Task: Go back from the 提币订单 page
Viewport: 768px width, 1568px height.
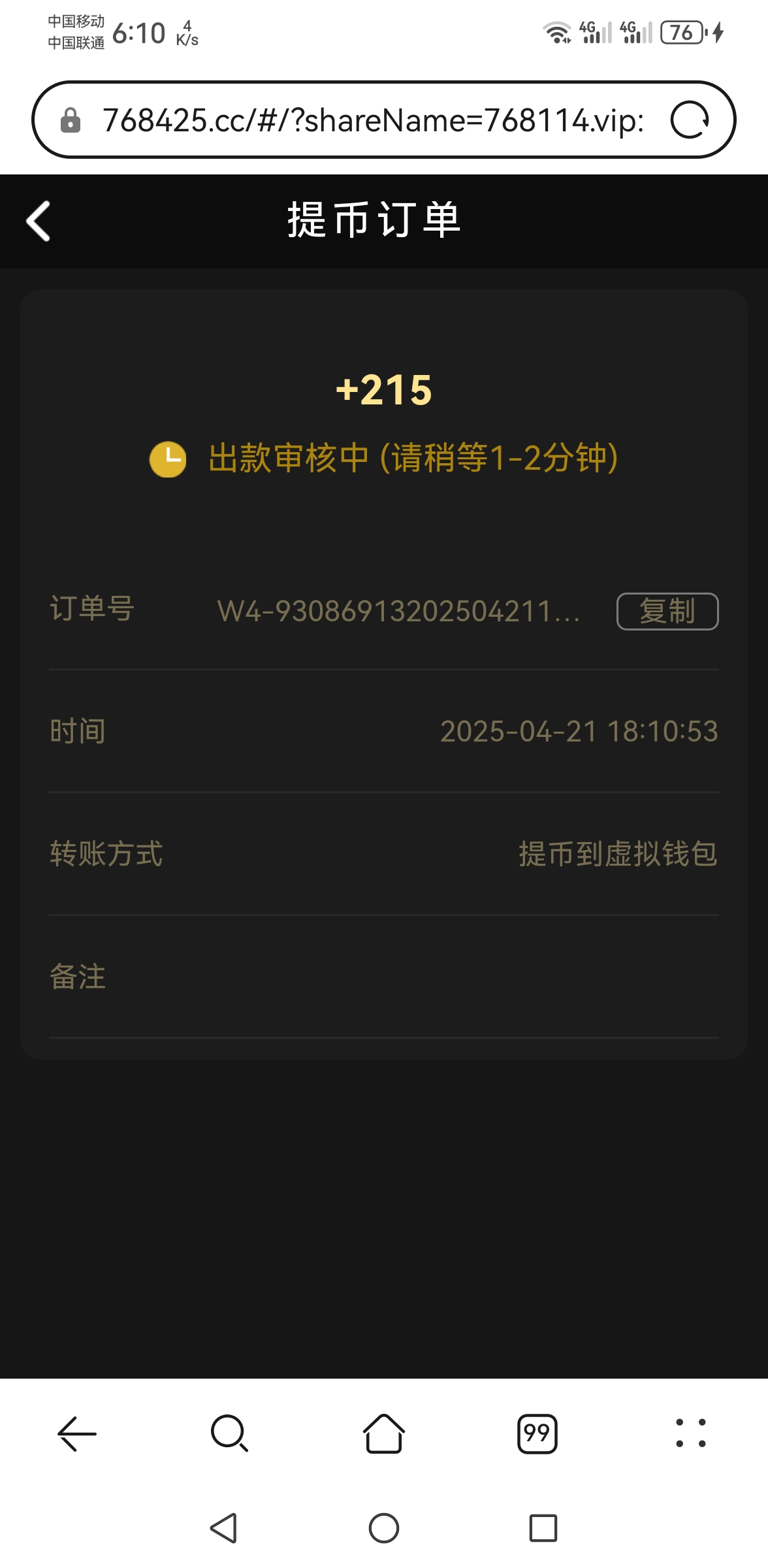Action: click(x=39, y=221)
